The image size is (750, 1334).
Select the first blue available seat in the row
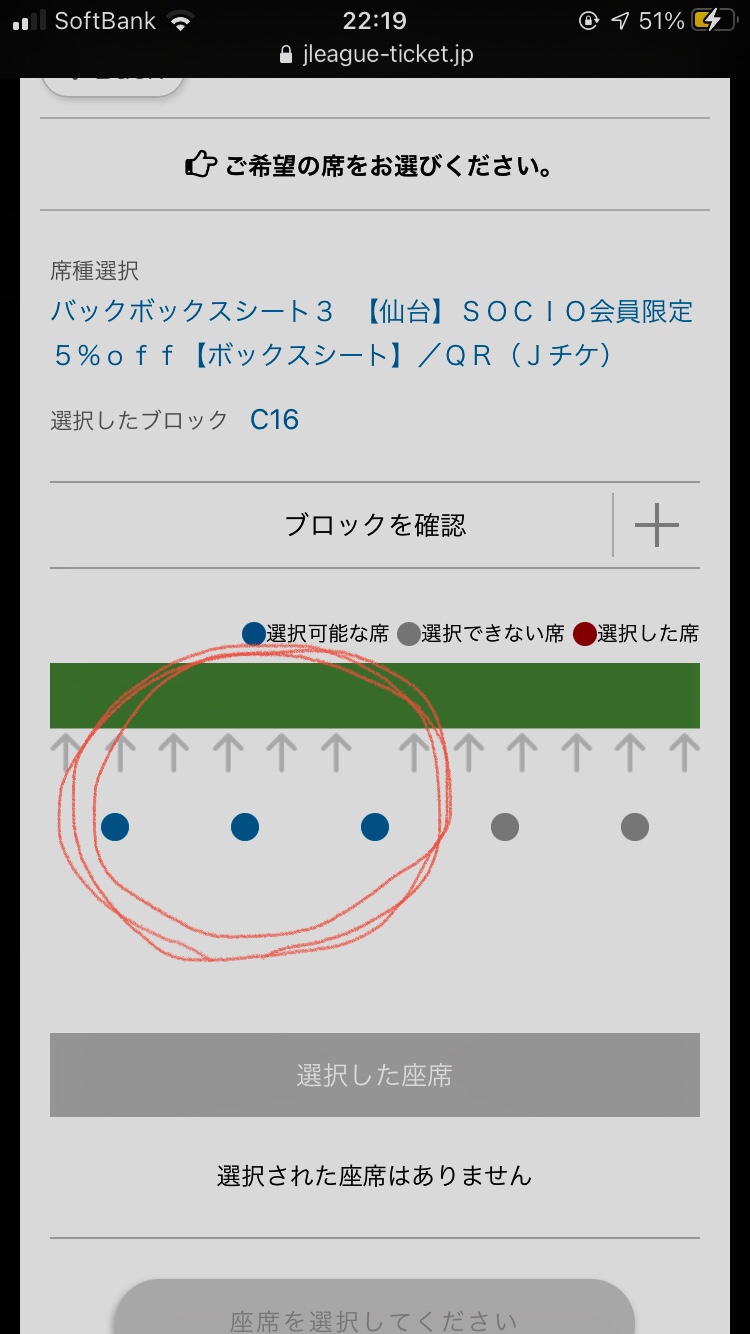tap(115, 827)
